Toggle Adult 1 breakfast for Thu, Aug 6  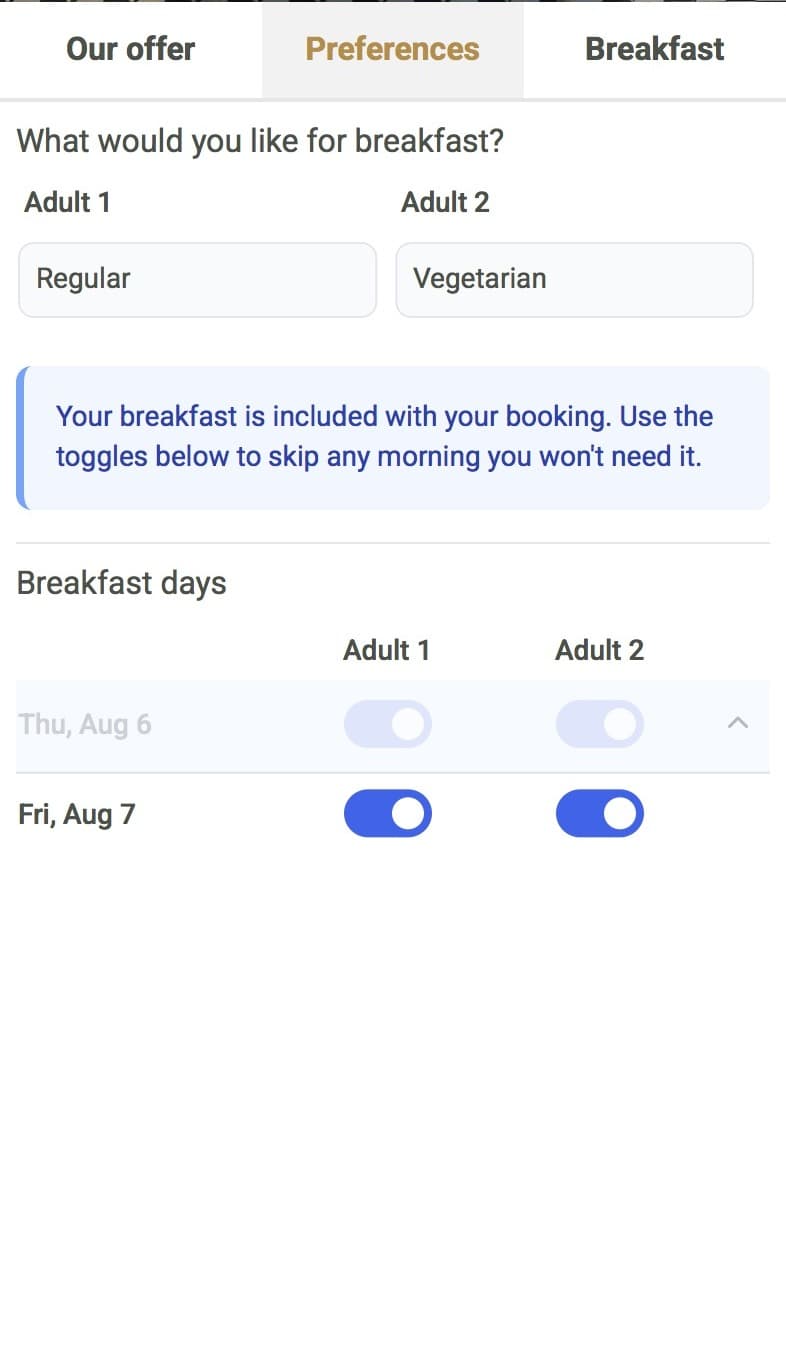[x=388, y=724]
